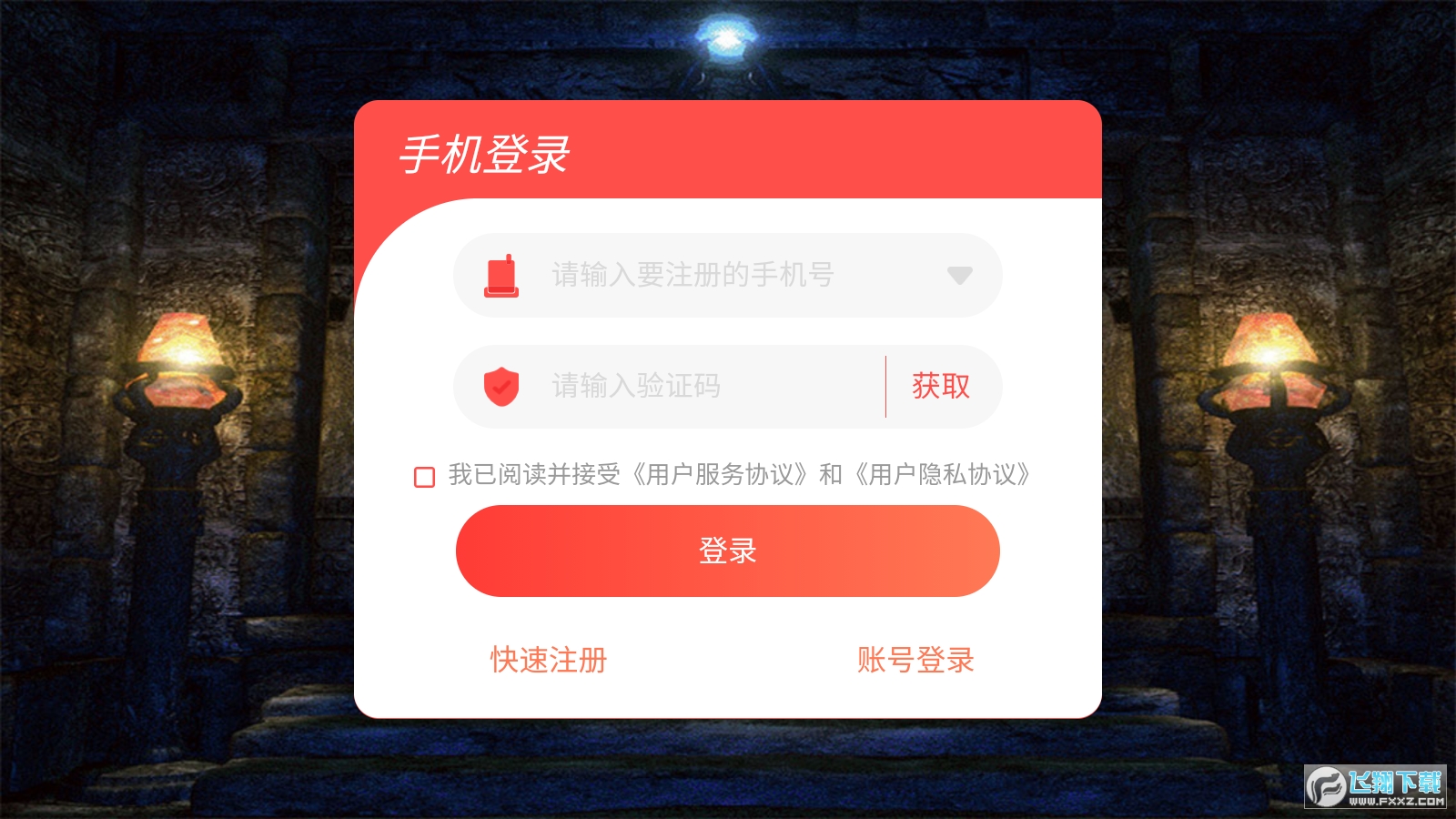Expand the phone number dropdown arrow

[959, 275]
